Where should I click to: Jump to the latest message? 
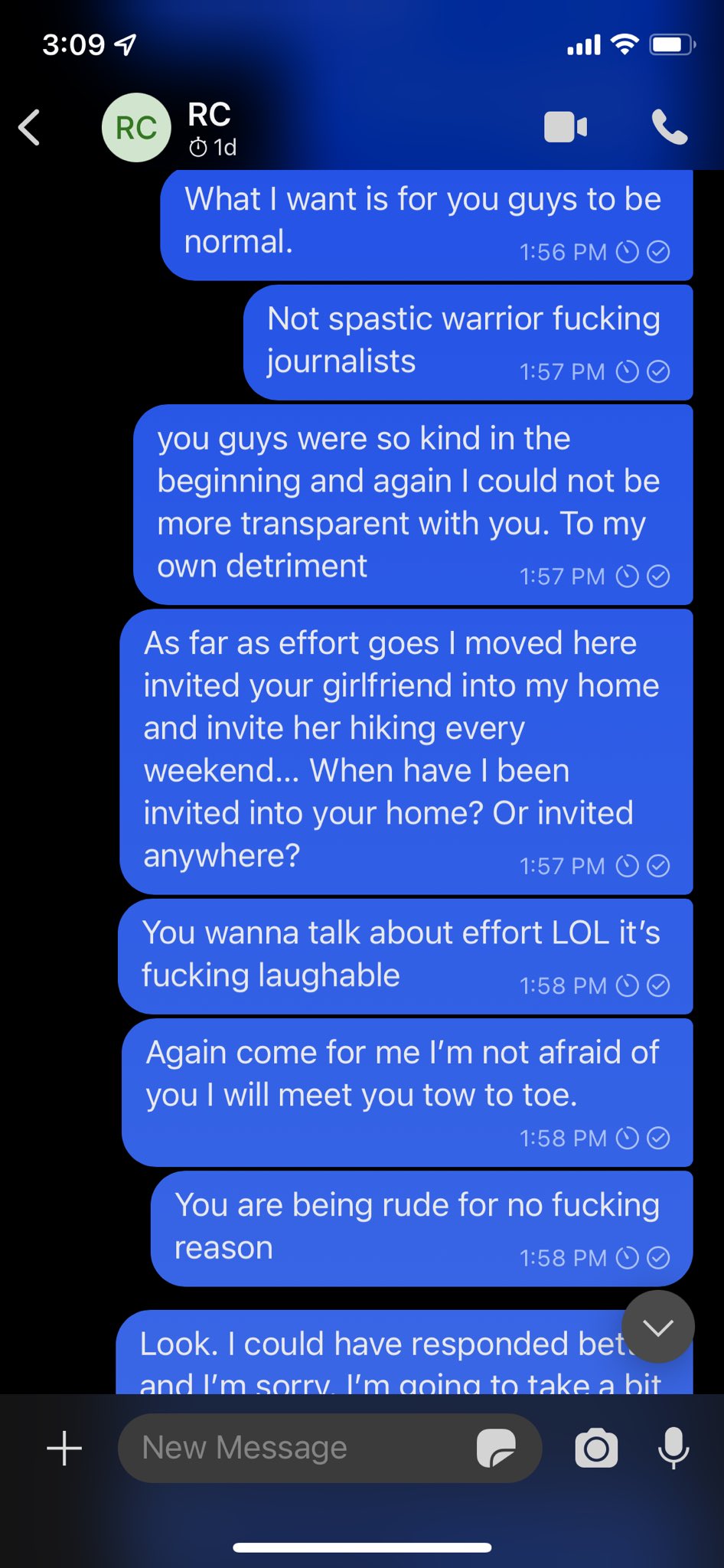click(658, 1327)
